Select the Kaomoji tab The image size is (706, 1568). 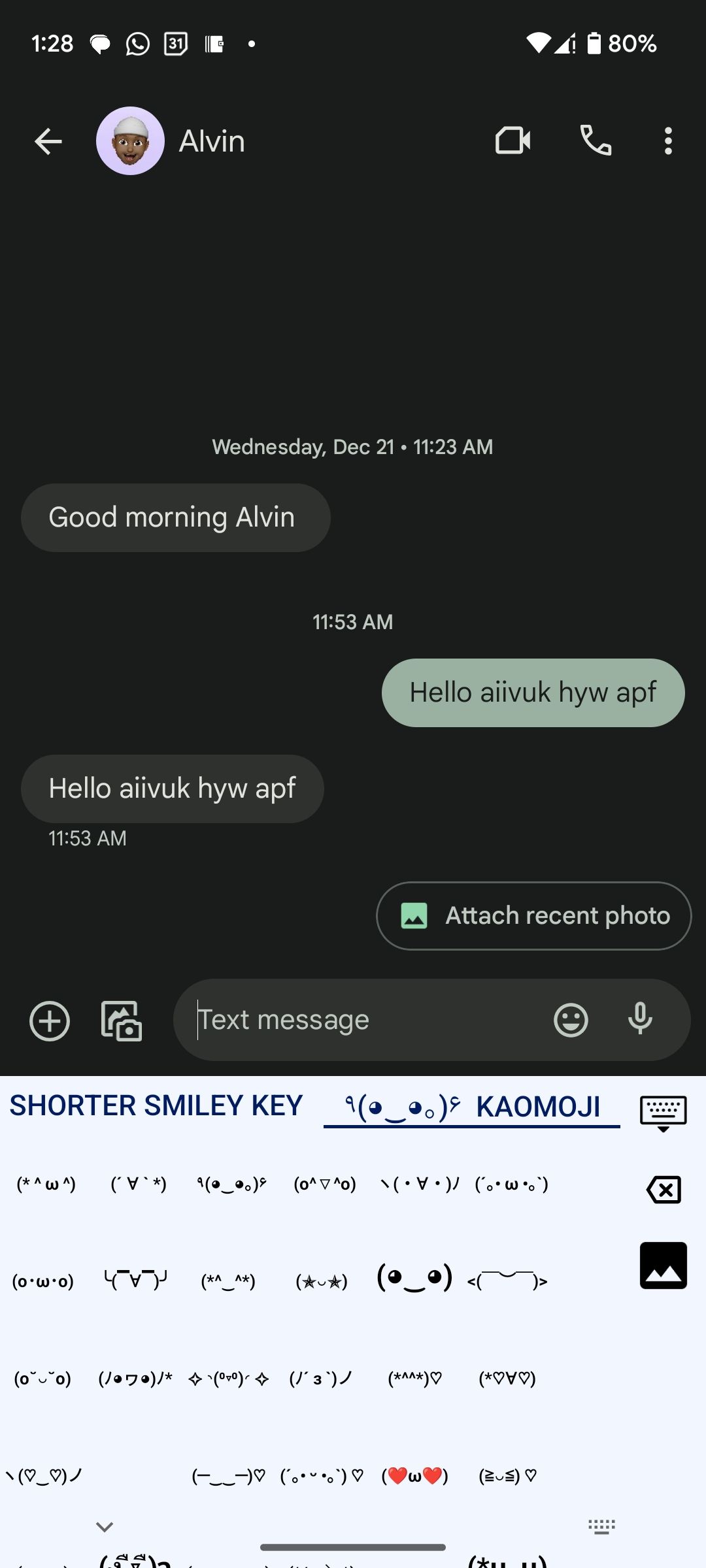click(x=471, y=1107)
